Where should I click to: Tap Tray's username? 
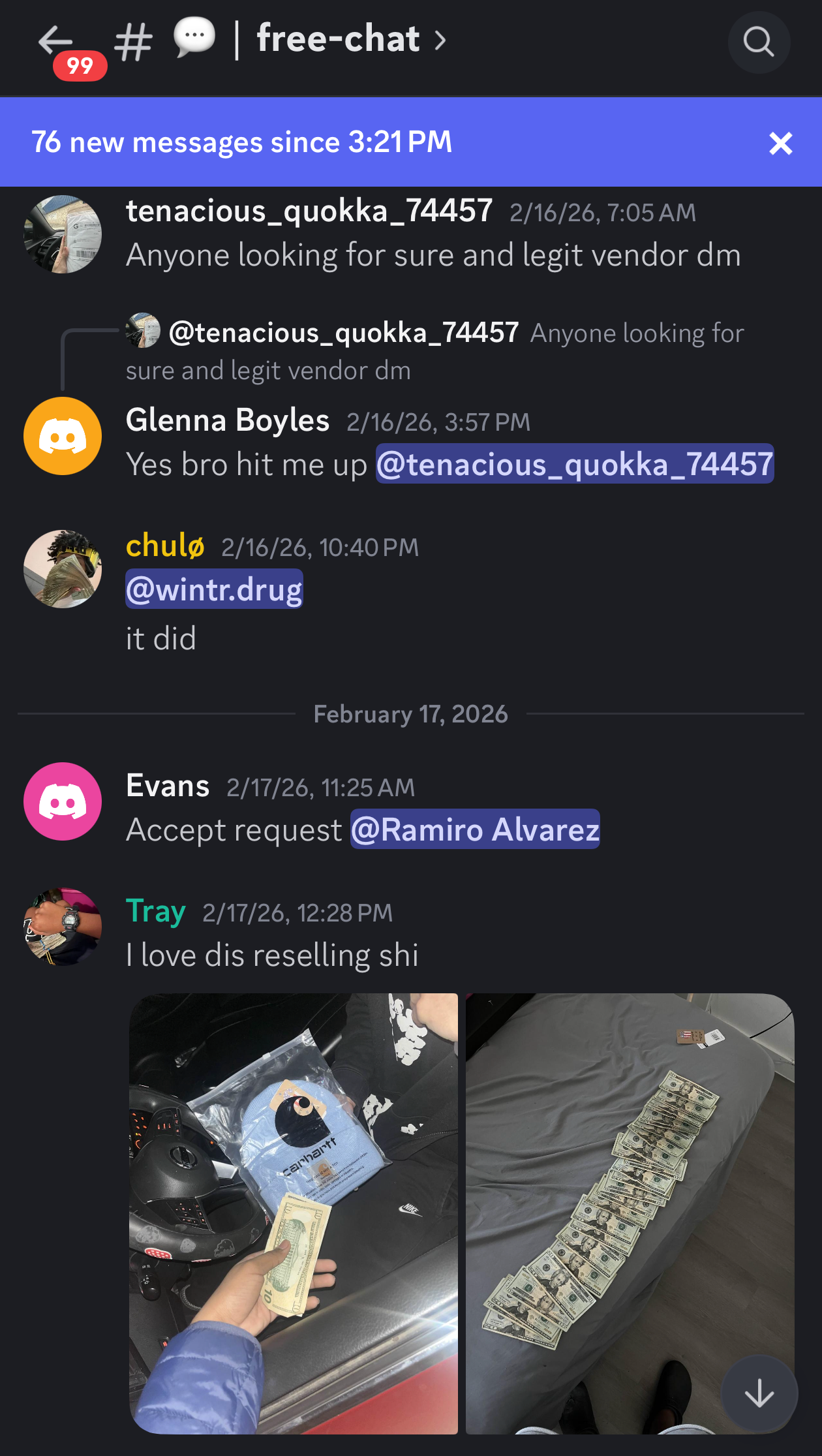click(x=156, y=911)
